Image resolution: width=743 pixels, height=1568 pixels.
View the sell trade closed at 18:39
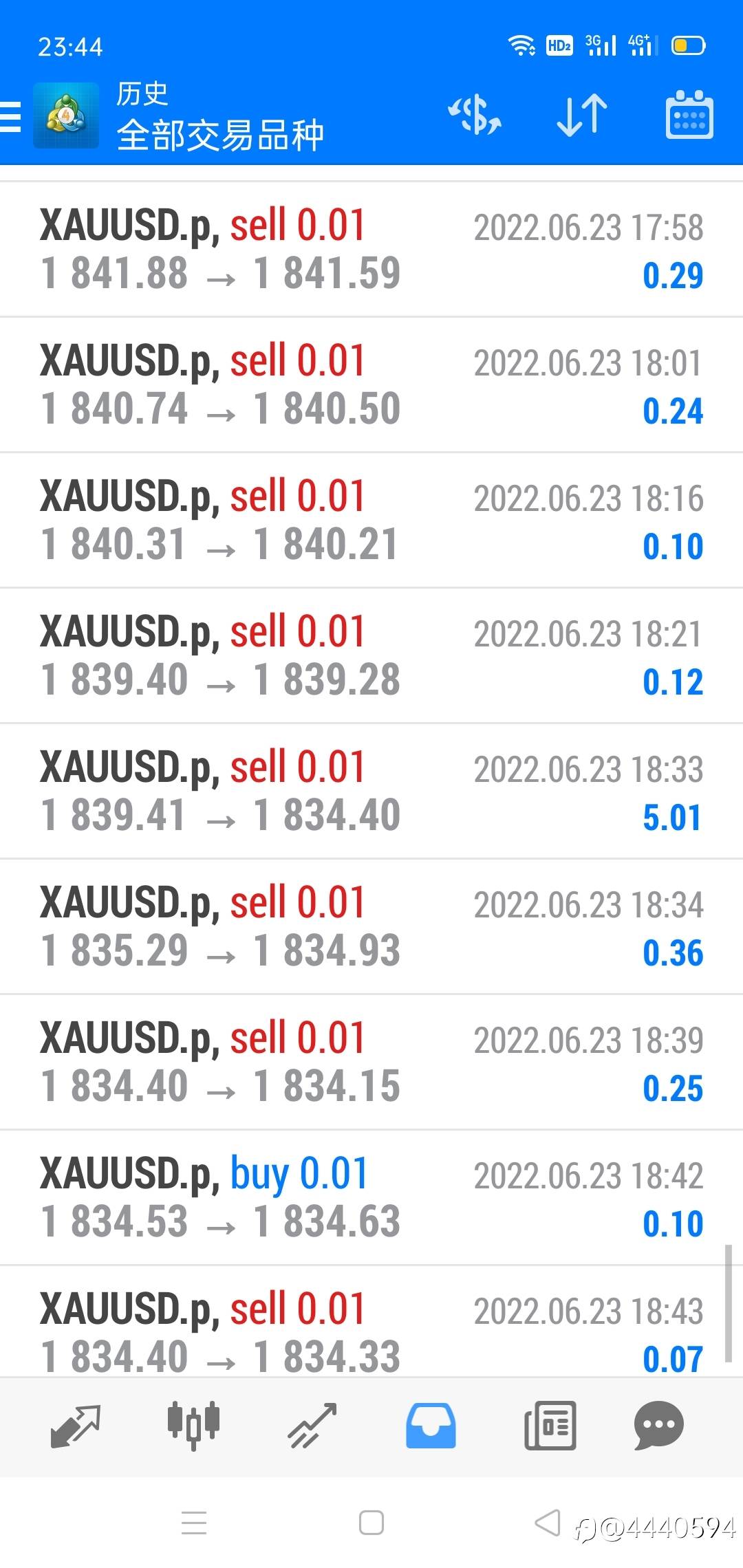click(371, 1062)
